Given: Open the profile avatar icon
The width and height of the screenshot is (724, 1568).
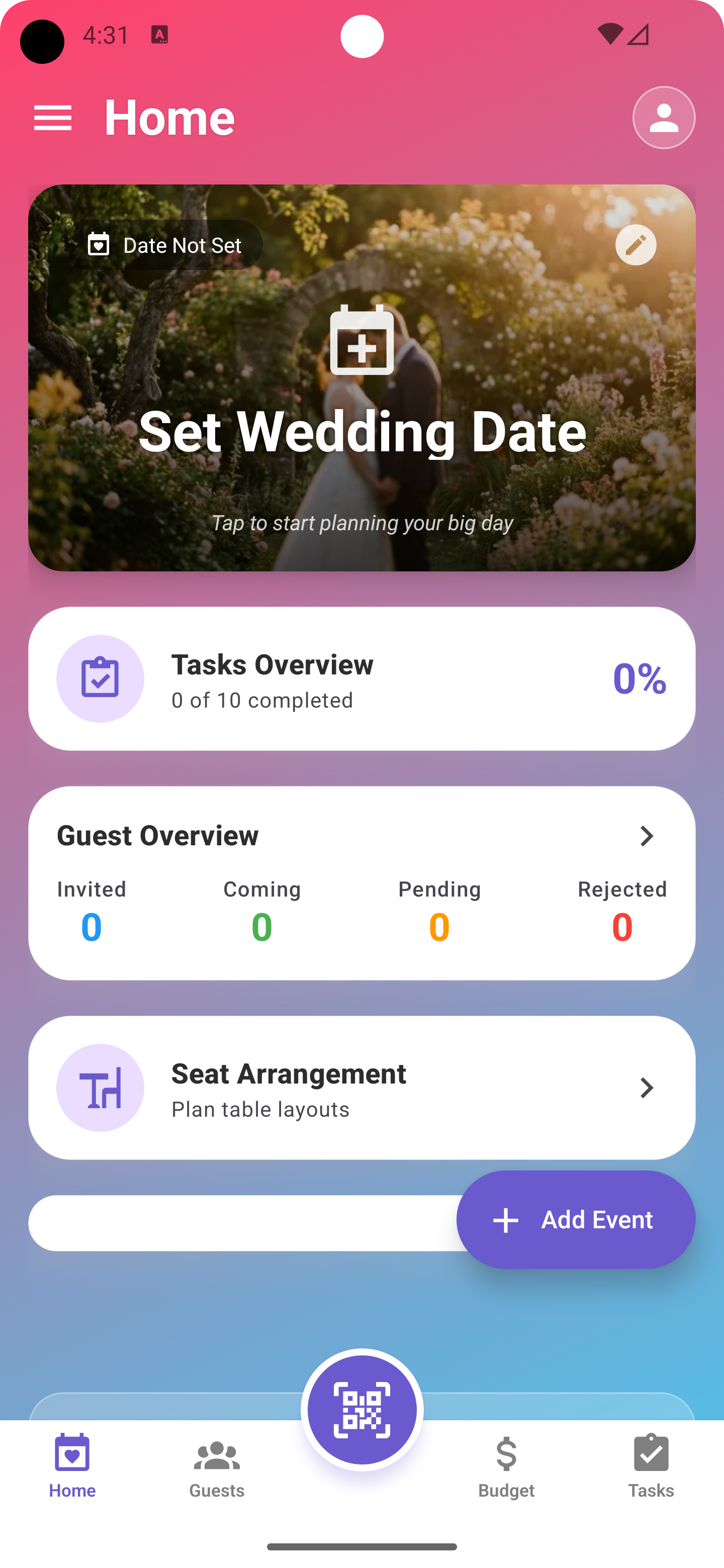Looking at the screenshot, I should (x=663, y=118).
